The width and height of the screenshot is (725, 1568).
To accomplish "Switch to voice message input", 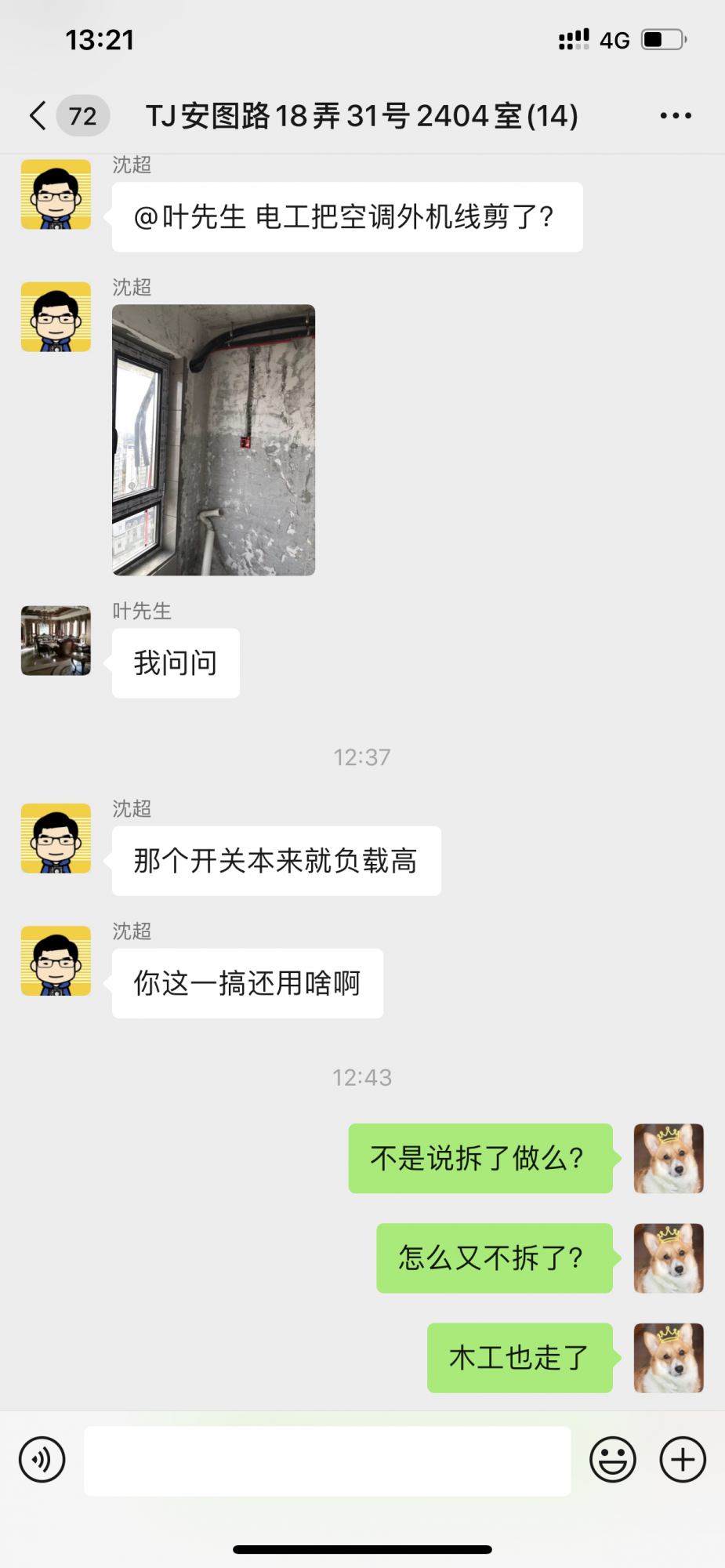I will (x=42, y=1460).
